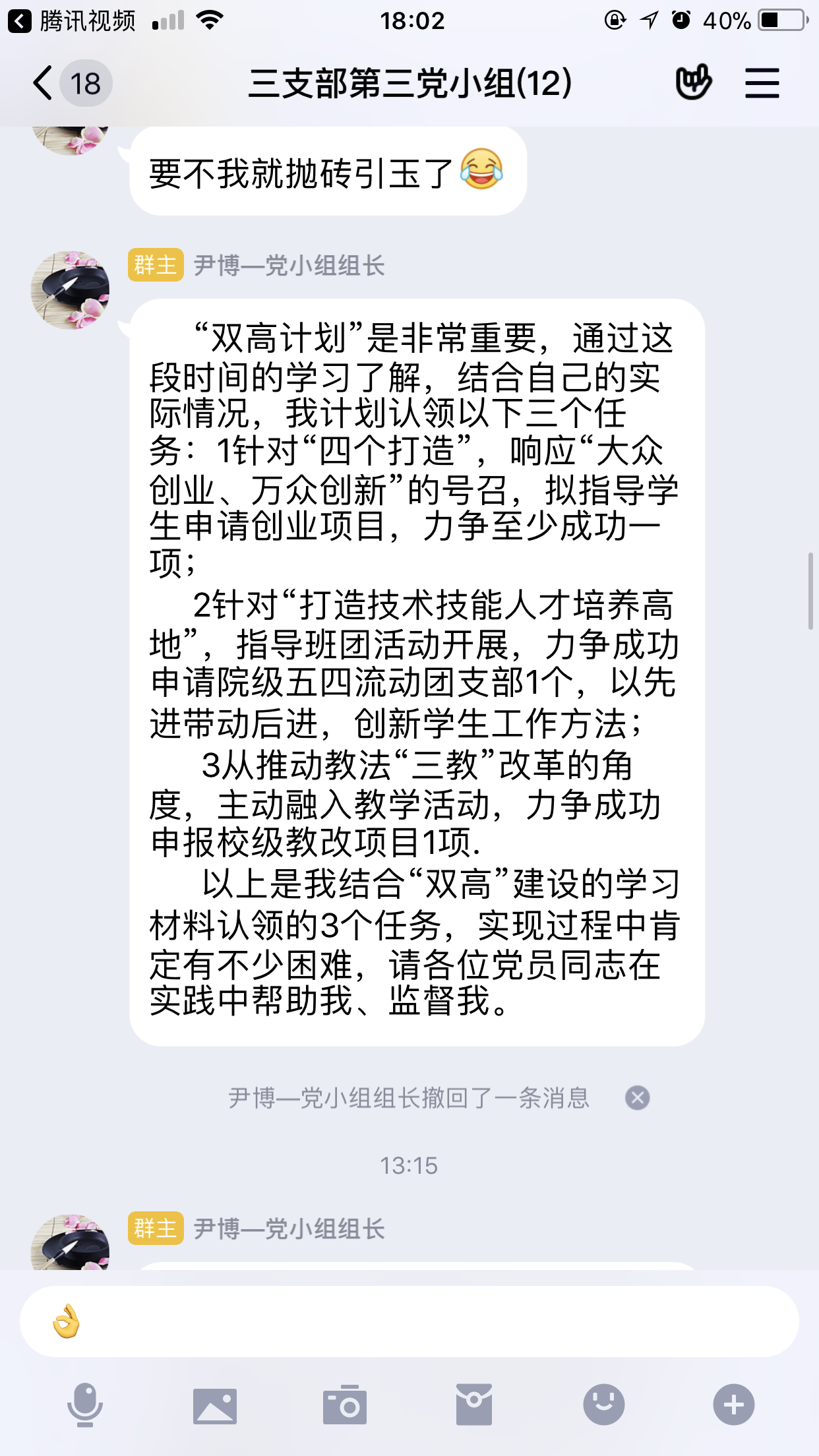Focus the message input field
Screen dimensions: 819x1456
click(x=422, y=1321)
